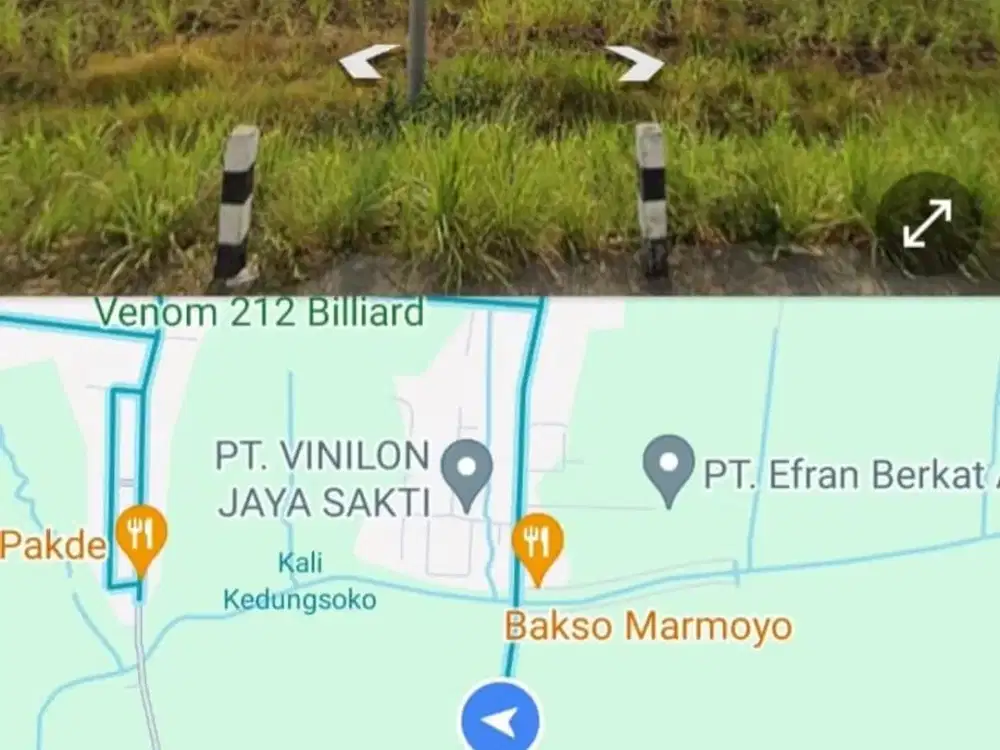Select the PT. Efran Berkat place pin
The width and height of the screenshot is (1000, 750).
pyautogui.click(x=668, y=464)
